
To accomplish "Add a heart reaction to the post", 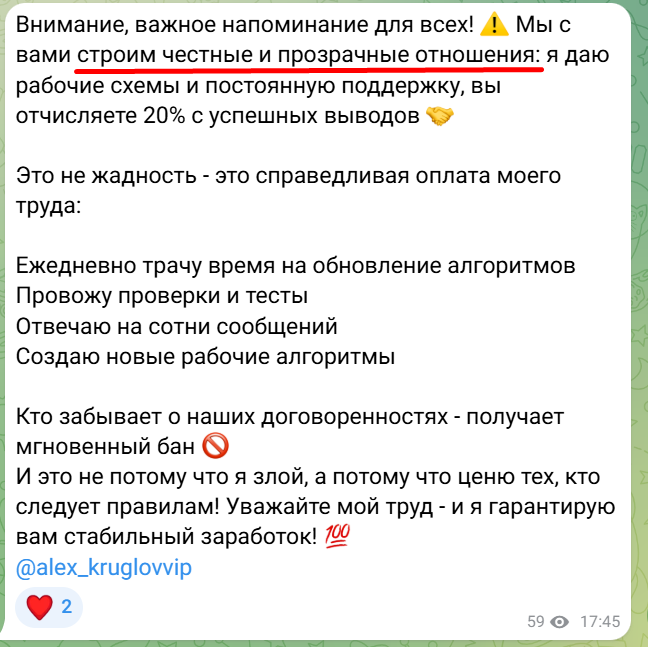I will tap(49, 606).
